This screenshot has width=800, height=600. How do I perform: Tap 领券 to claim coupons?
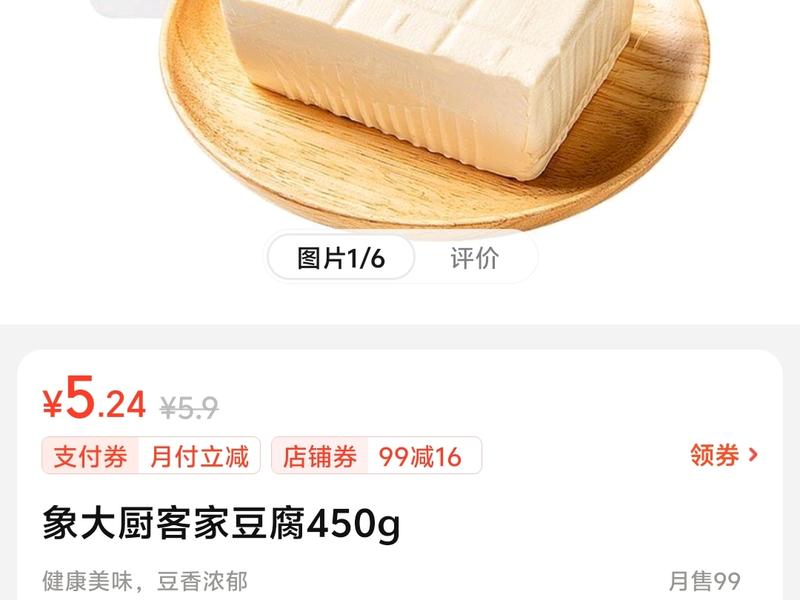pos(724,456)
